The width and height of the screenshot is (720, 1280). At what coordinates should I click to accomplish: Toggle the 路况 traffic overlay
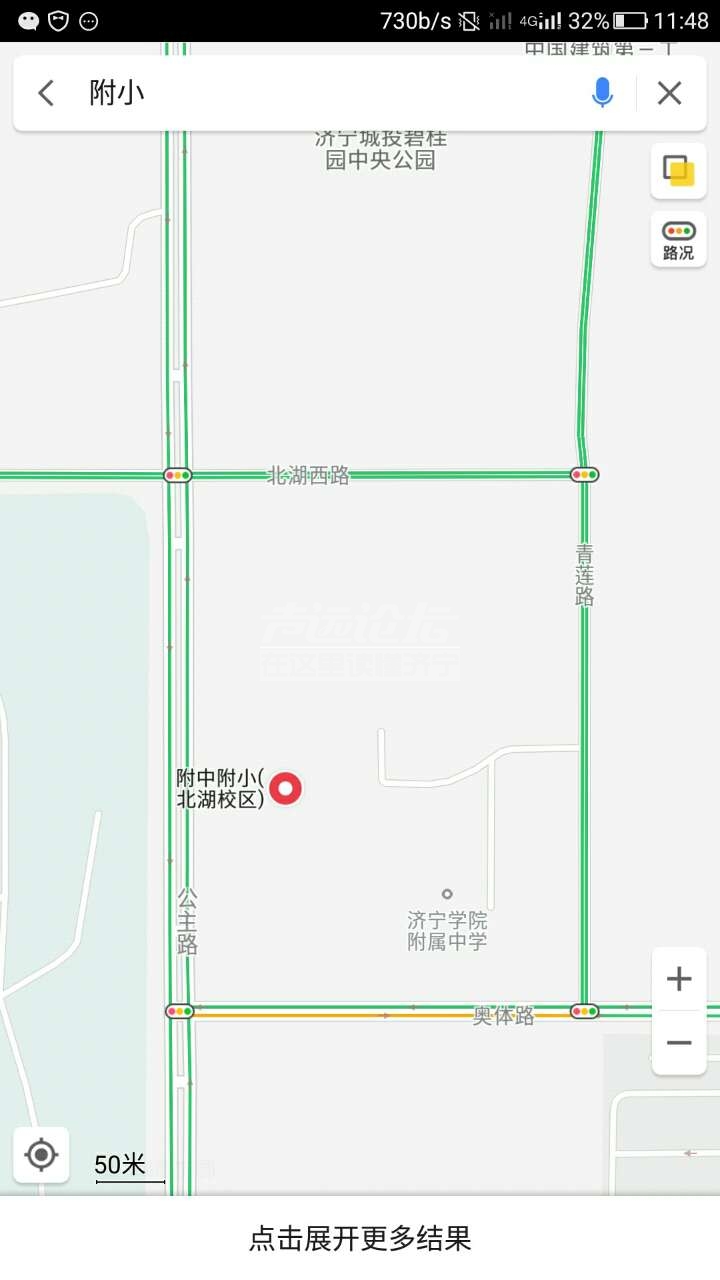(x=679, y=240)
